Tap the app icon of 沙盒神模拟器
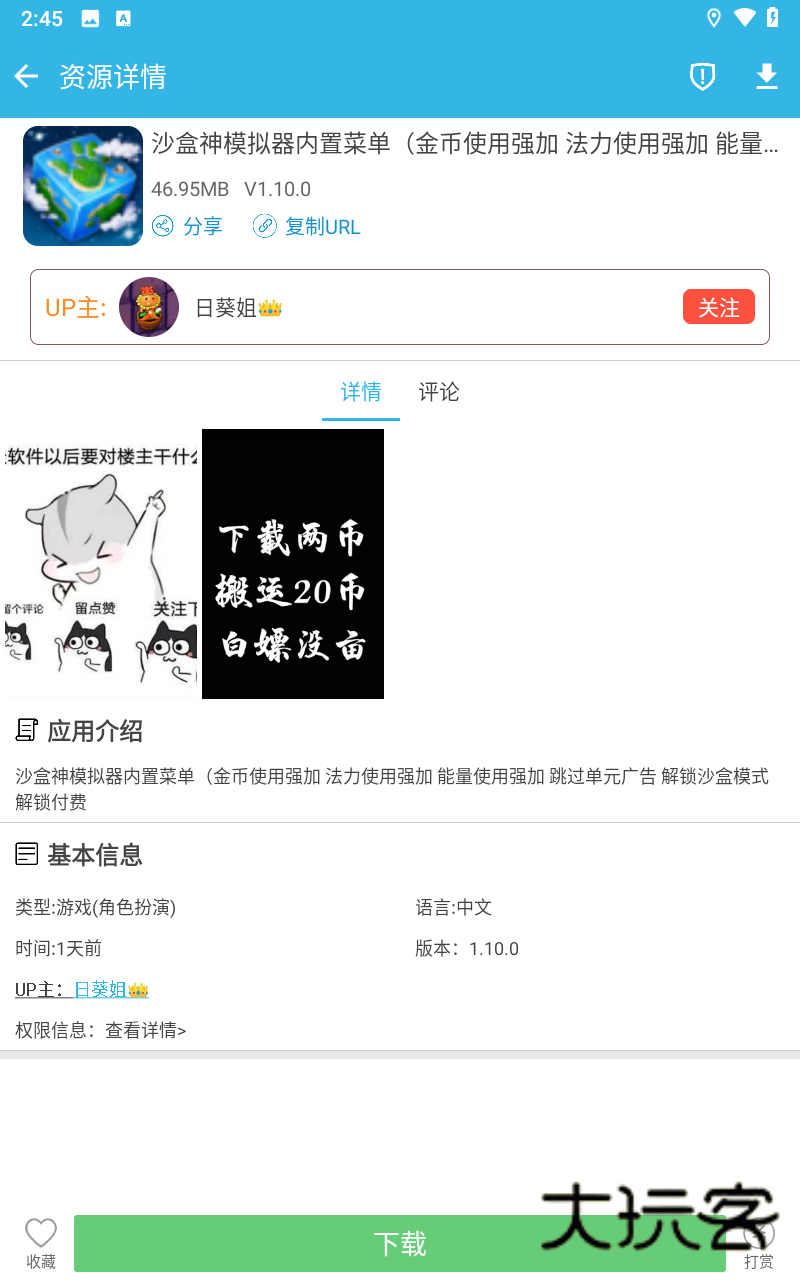This screenshot has width=800, height=1280. [x=82, y=185]
